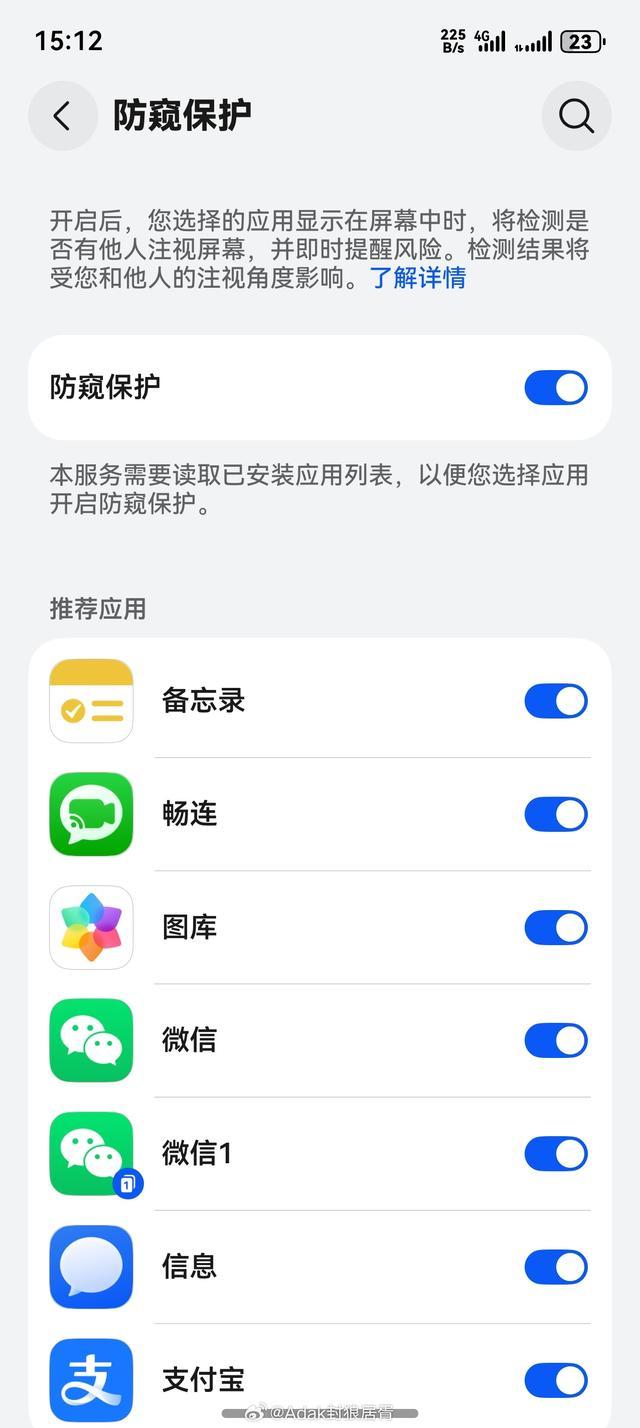Open the 了解详情 link
640x1428 pixels.
click(x=418, y=278)
